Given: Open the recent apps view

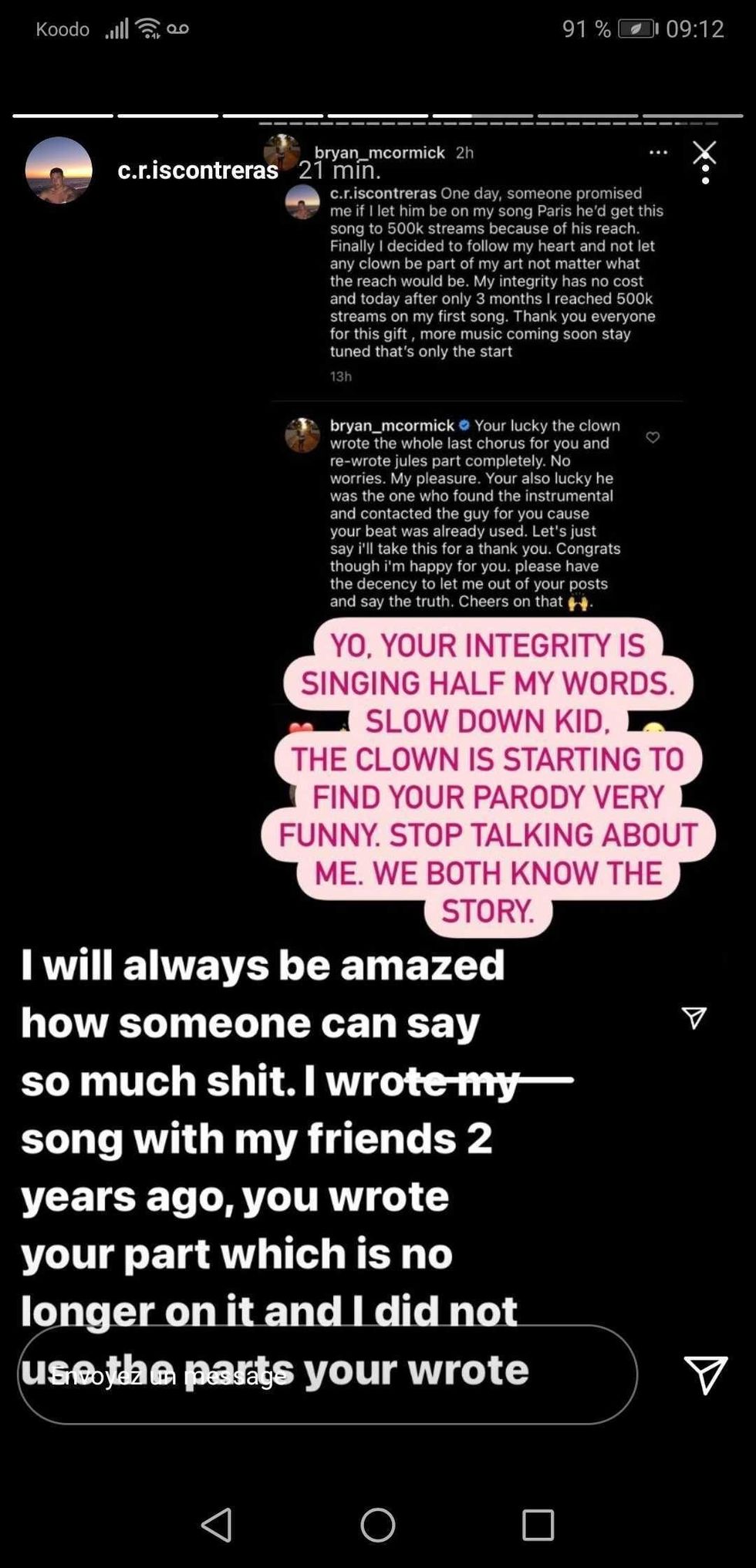Looking at the screenshot, I should tap(538, 1525).
